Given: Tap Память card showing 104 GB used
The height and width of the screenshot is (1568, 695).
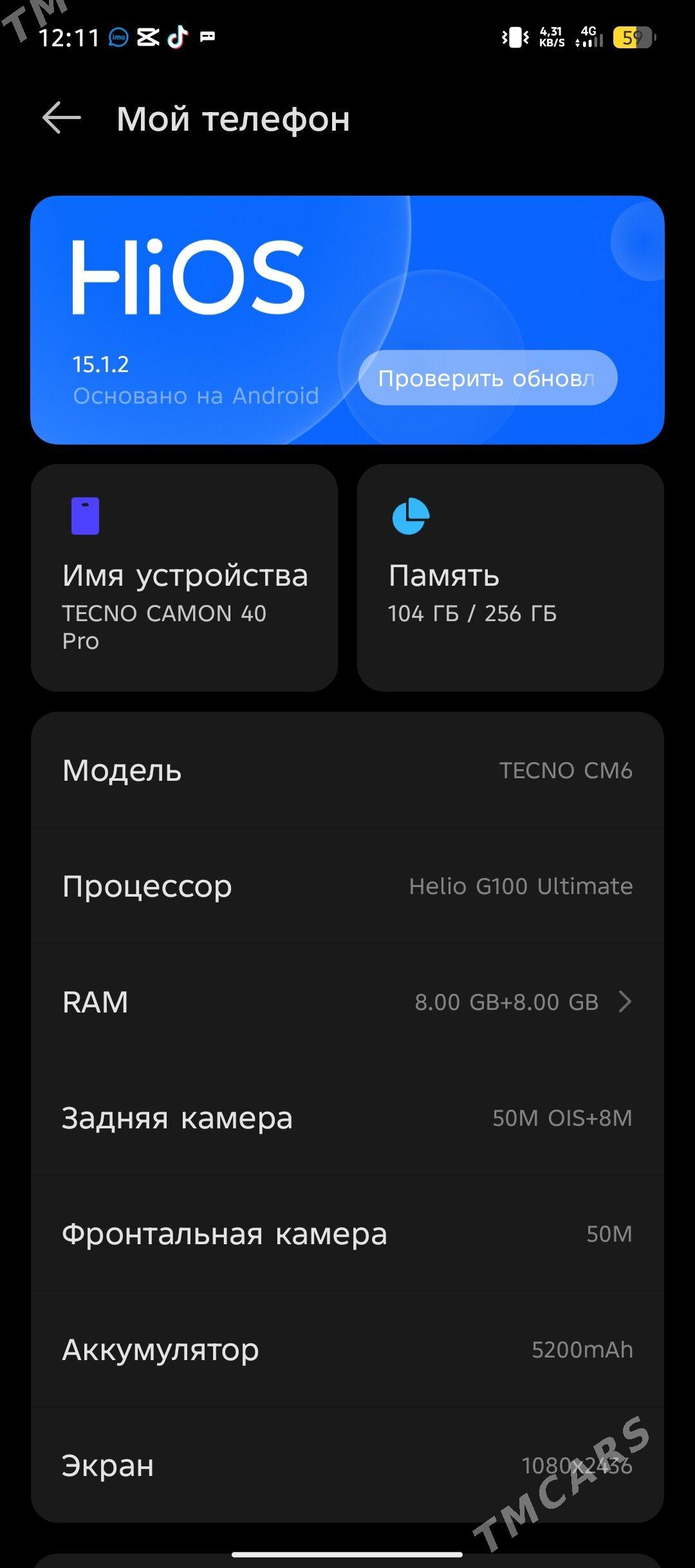Looking at the screenshot, I should click(512, 576).
